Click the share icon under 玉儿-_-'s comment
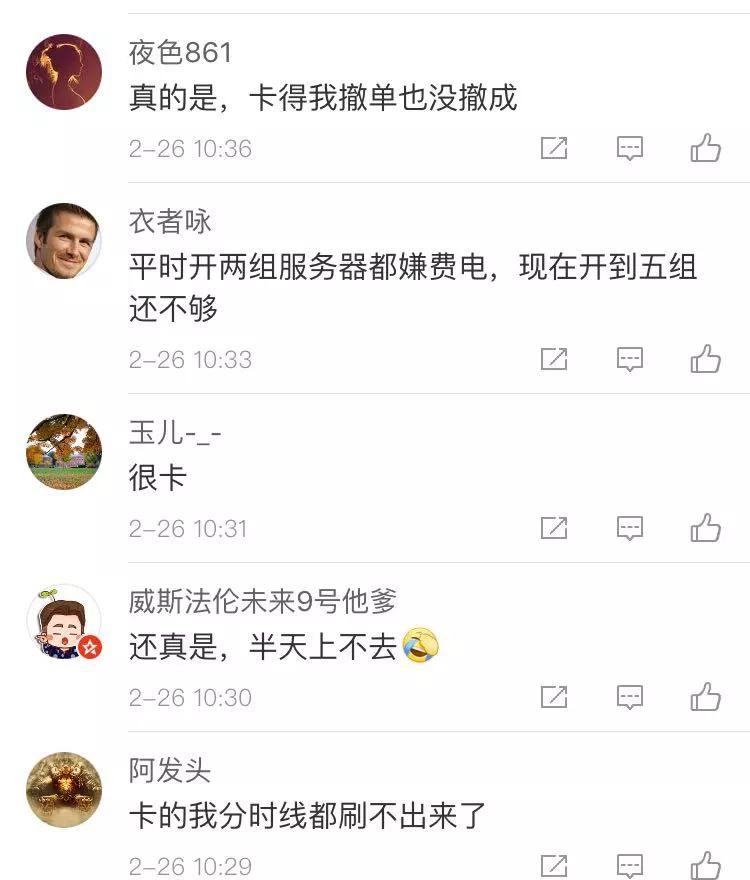The width and height of the screenshot is (750, 880). pos(554,528)
